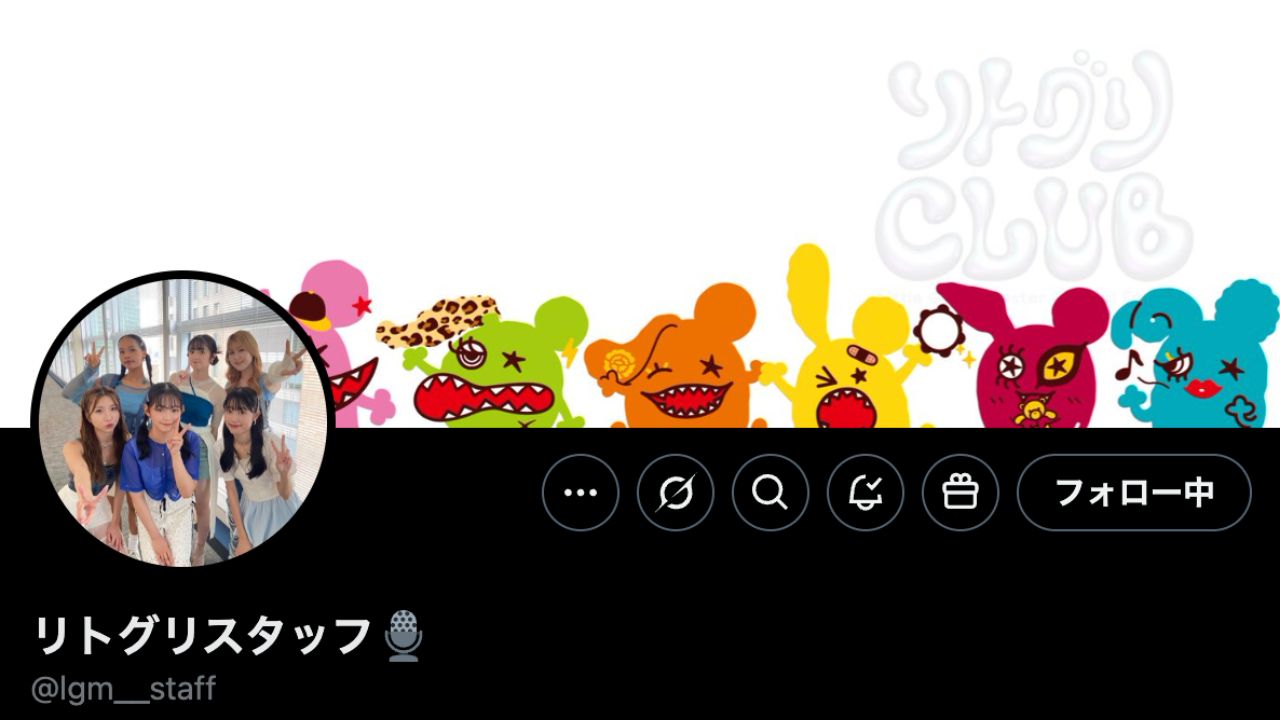The width and height of the screenshot is (1280, 720).
Task: Tap the フォロー中 button to unfollow
Action: (x=1134, y=492)
